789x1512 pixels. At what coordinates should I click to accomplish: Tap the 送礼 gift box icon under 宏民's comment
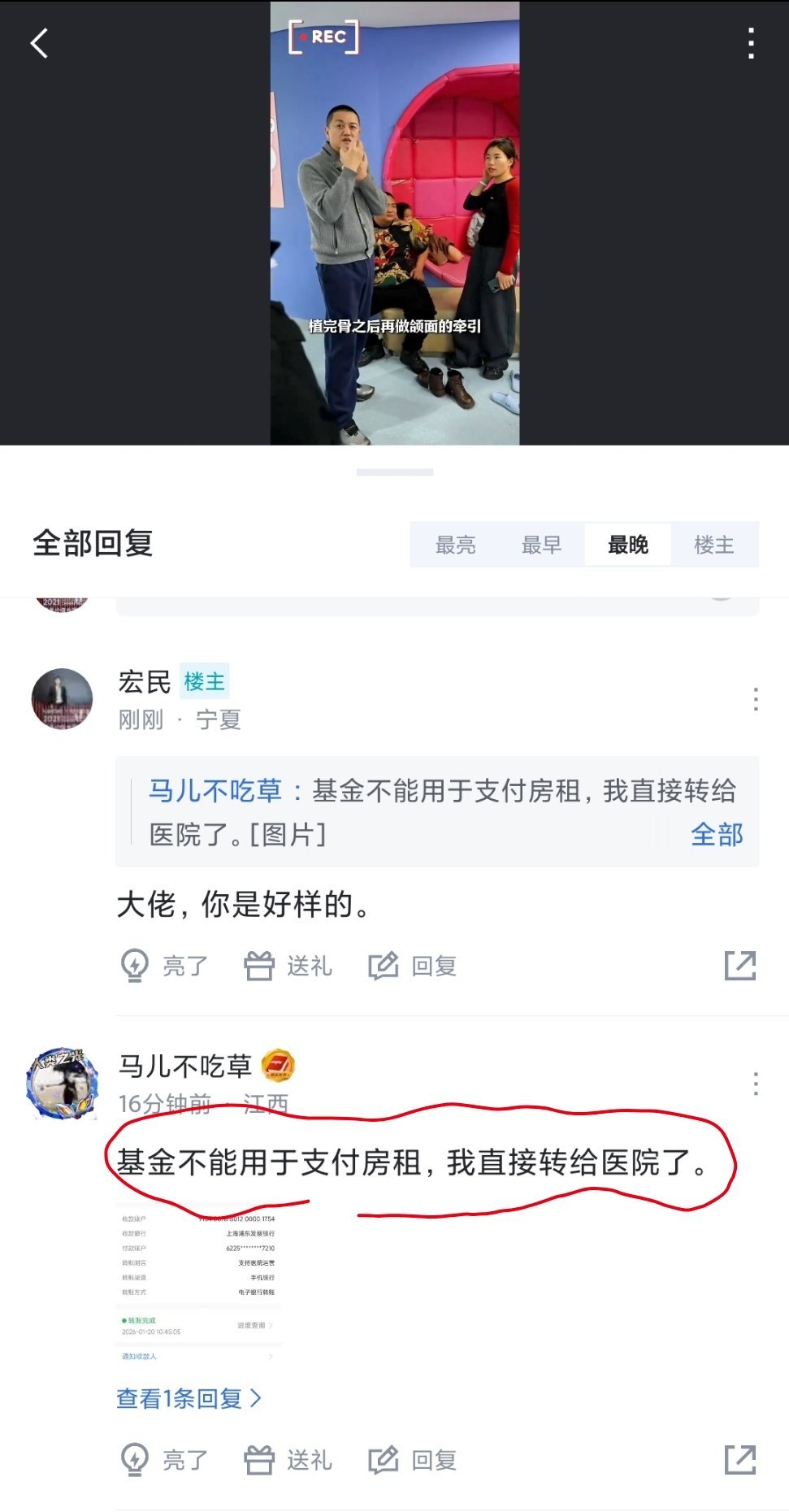coord(258,966)
